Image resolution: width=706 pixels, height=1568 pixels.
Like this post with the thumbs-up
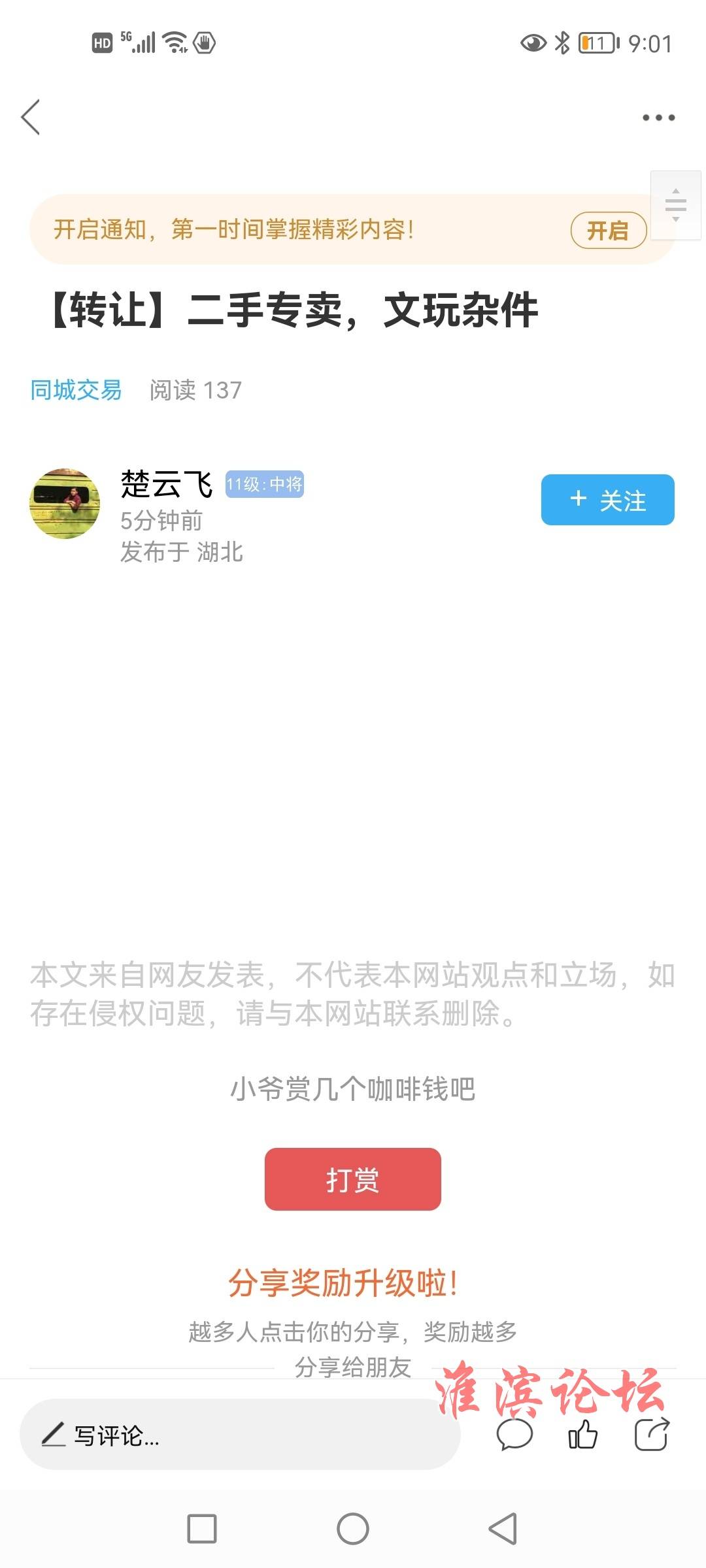[582, 1435]
